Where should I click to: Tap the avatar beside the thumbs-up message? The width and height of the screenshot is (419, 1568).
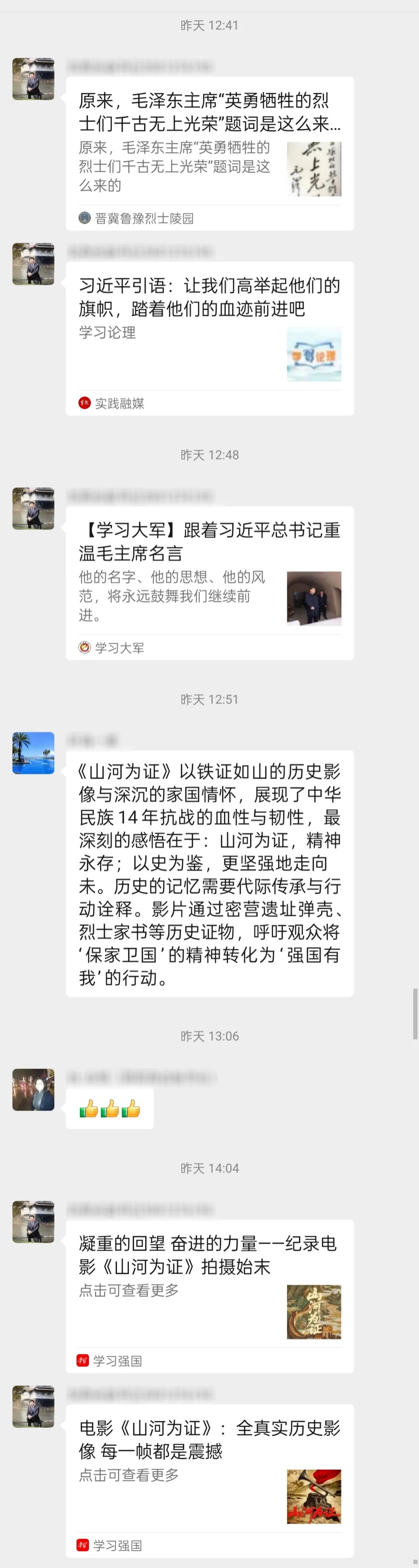(x=33, y=1089)
